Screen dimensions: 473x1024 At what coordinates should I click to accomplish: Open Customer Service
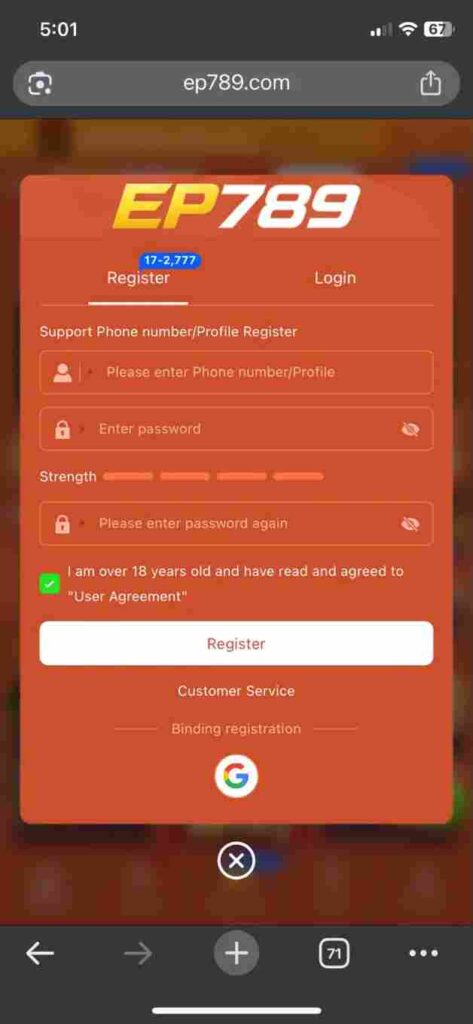pos(236,691)
